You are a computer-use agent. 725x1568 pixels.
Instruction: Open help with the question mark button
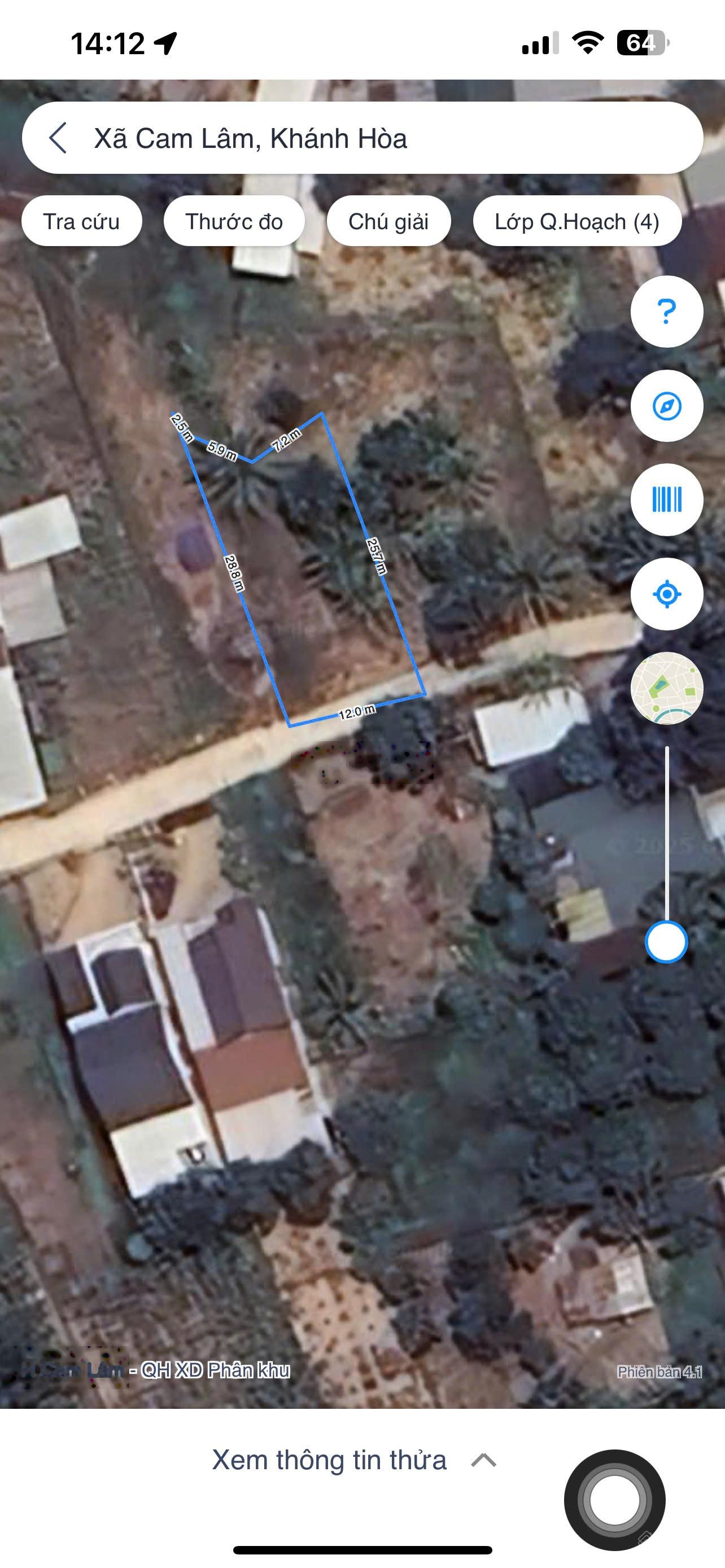(667, 312)
